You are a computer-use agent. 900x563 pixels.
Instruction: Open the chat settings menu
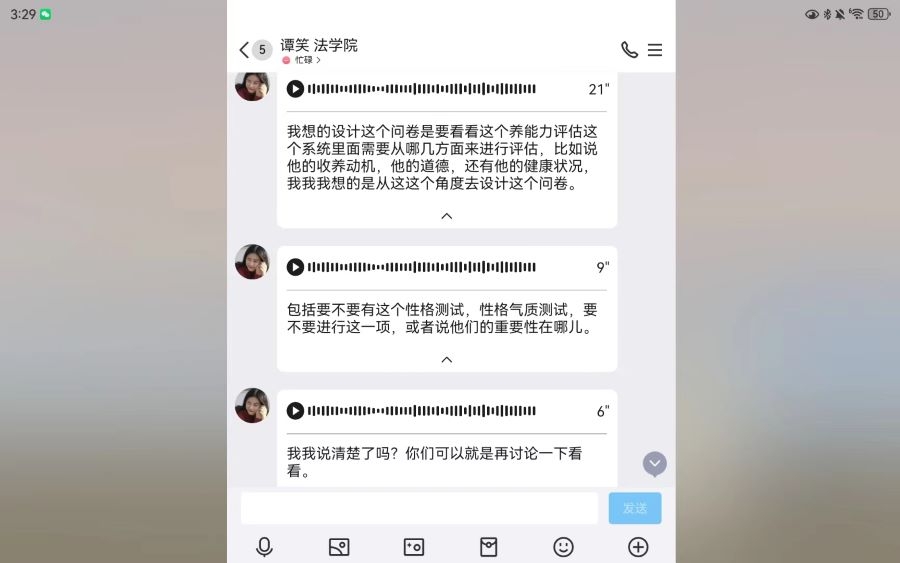coord(655,50)
